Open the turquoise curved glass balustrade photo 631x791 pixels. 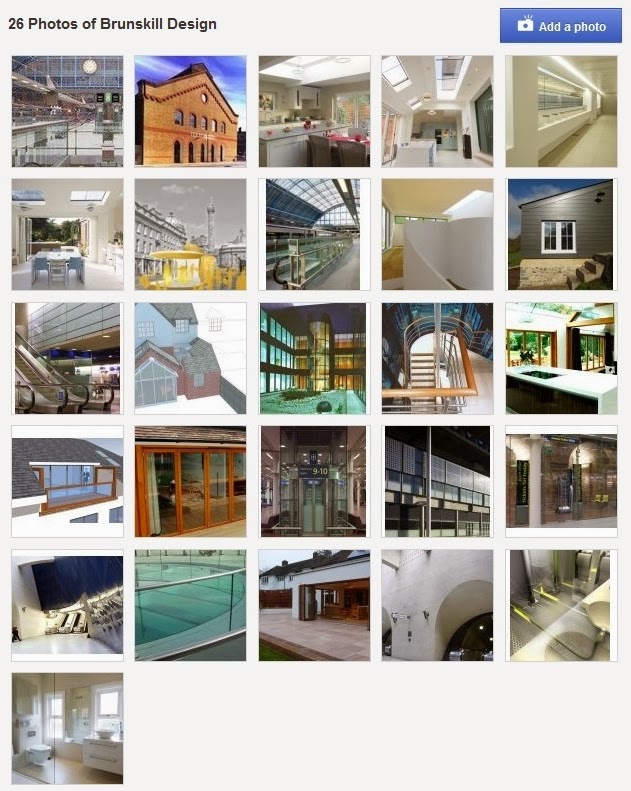click(190, 605)
